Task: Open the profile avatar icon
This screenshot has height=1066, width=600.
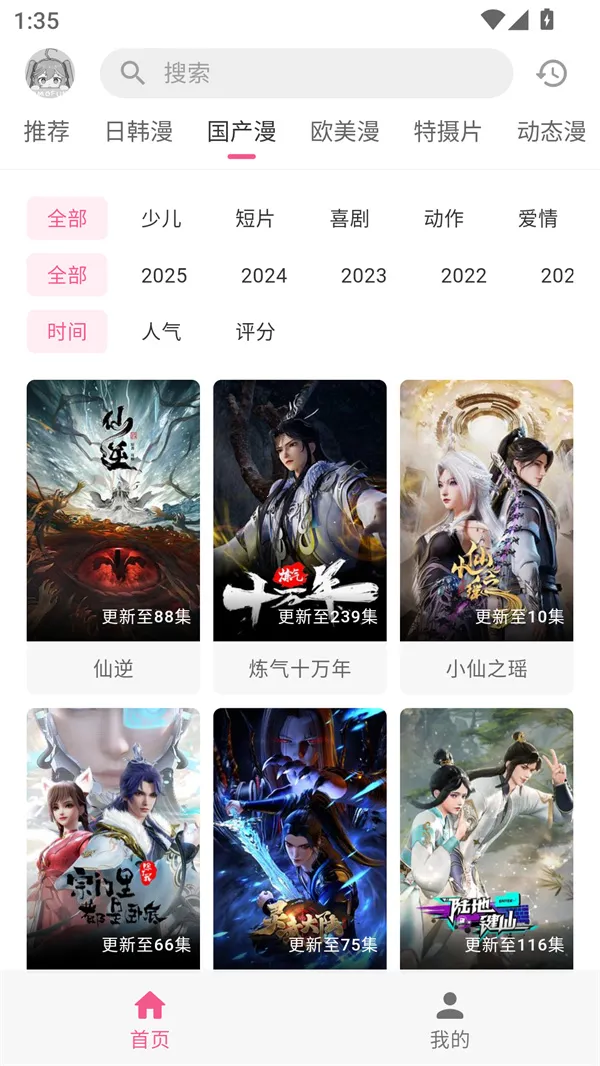Action: click(50, 73)
